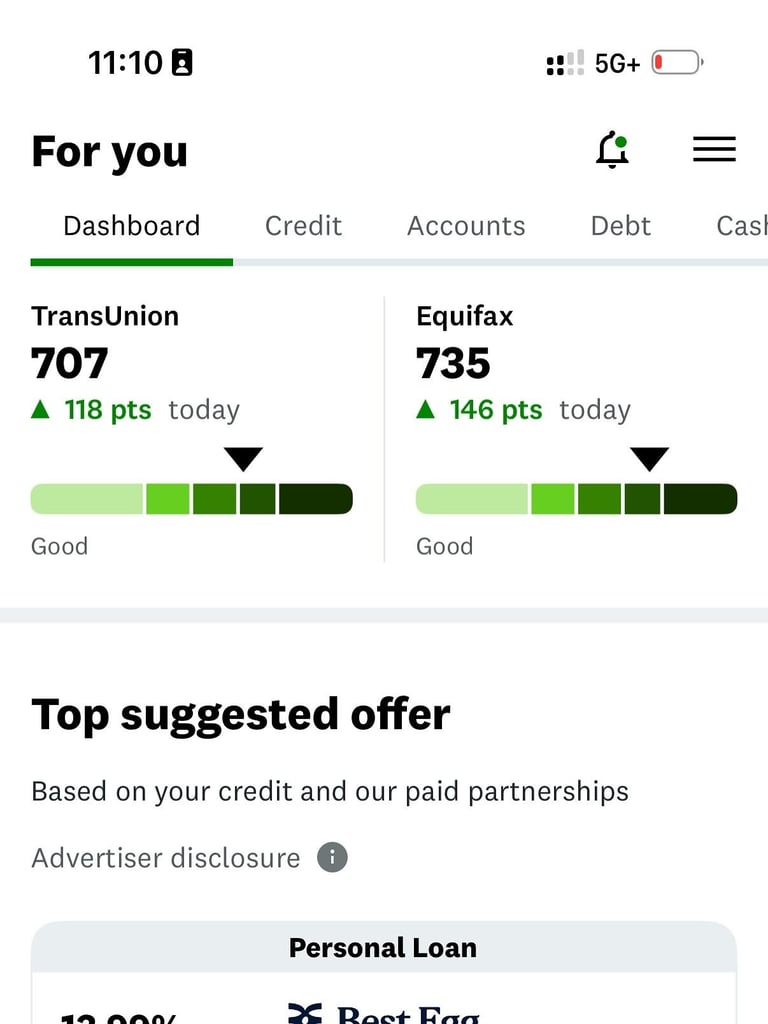Open the Personal Loan offer card
The image size is (768, 1024).
click(384, 973)
